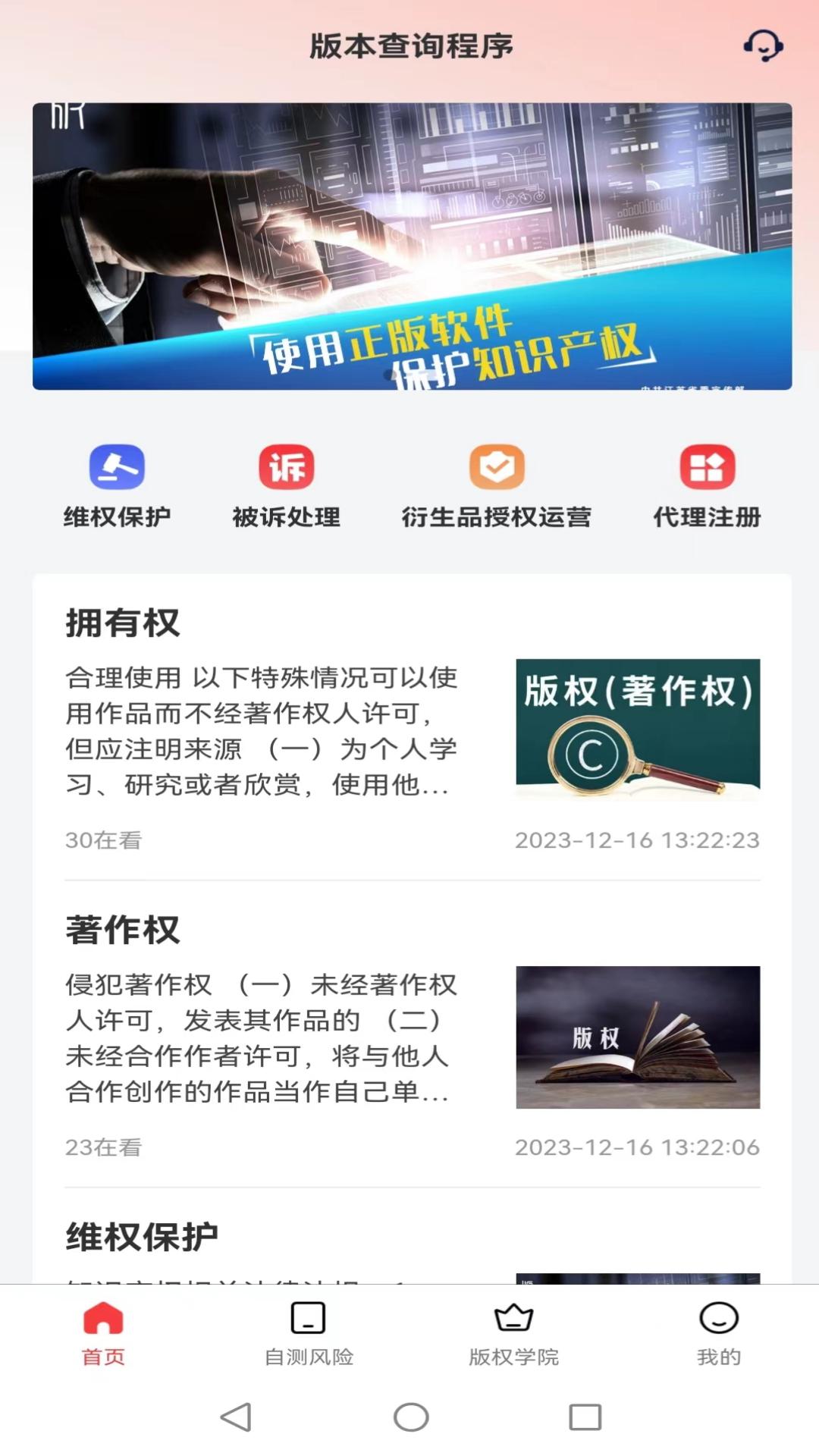Tap the system back button
The width and height of the screenshot is (819, 1456).
click(x=236, y=1417)
